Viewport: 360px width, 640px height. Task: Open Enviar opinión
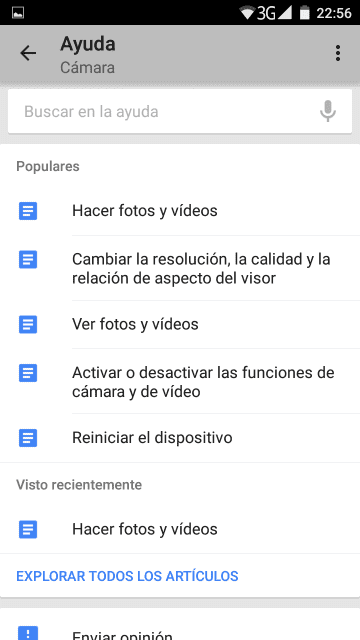pyautogui.click(x=180, y=631)
